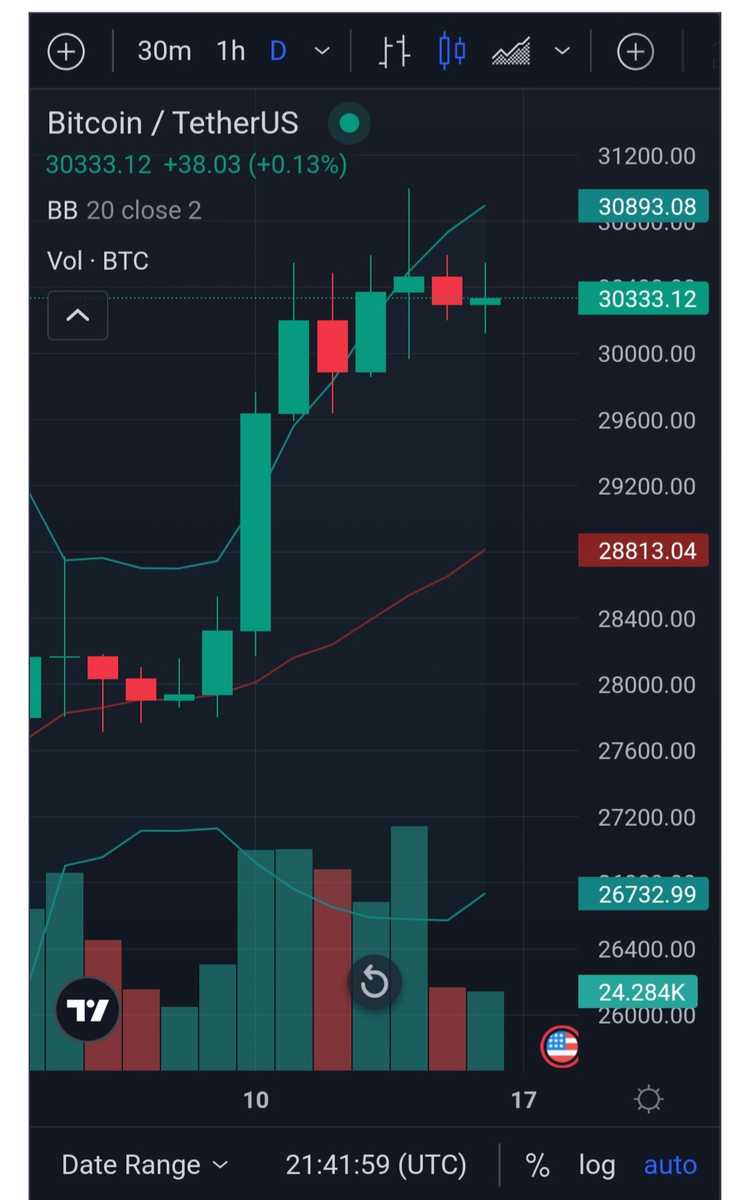Expand the timeframe dropdown arrow
Screen dimensions: 747x1200
point(322,51)
